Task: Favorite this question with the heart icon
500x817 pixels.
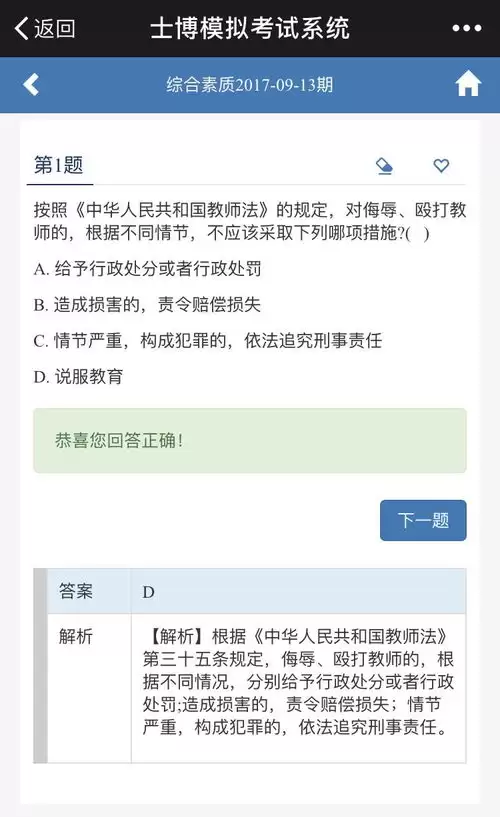Action: [441, 166]
